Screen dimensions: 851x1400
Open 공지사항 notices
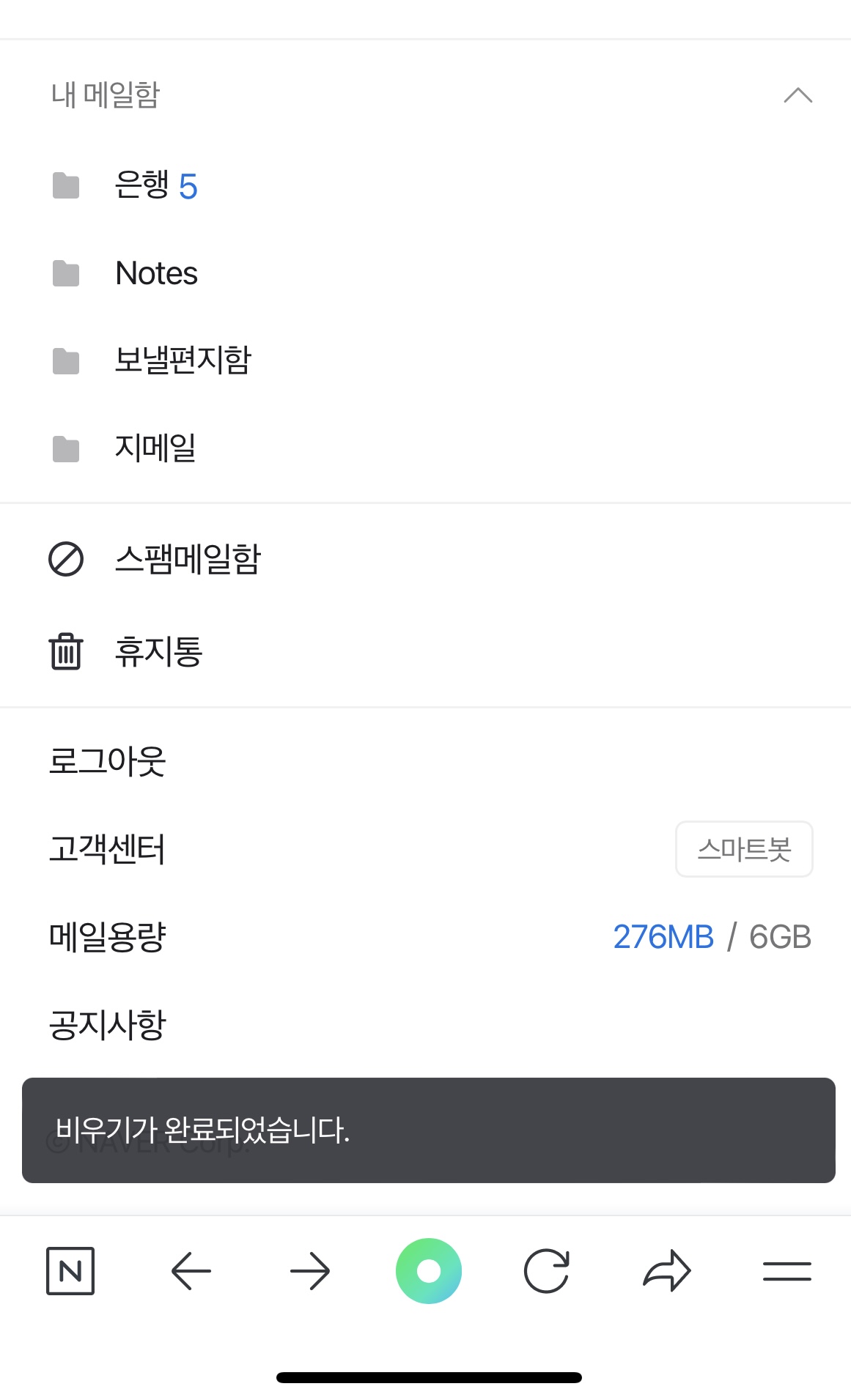(x=107, y=1024)
